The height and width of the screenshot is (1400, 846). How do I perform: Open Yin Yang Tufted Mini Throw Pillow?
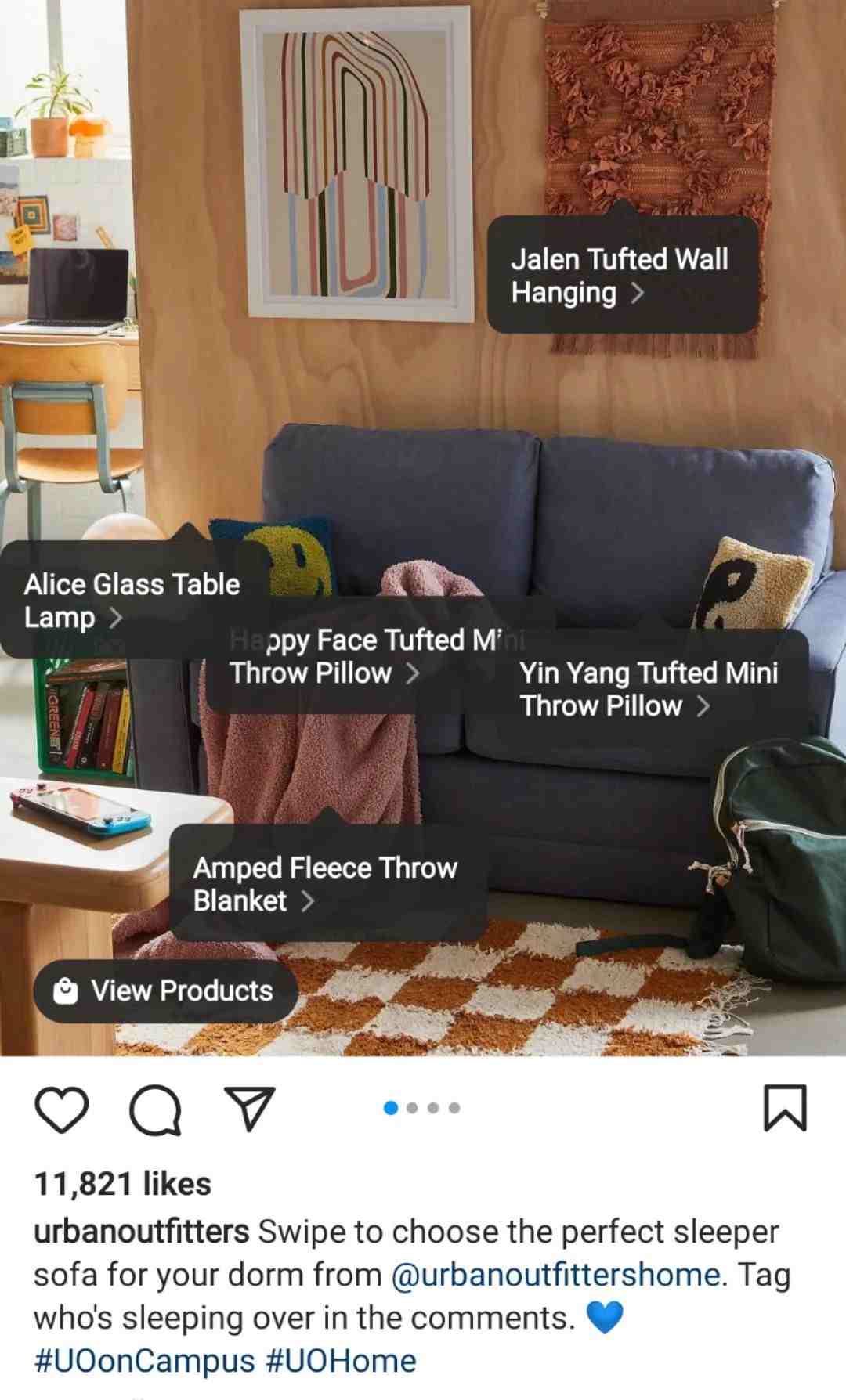[649, 689]
